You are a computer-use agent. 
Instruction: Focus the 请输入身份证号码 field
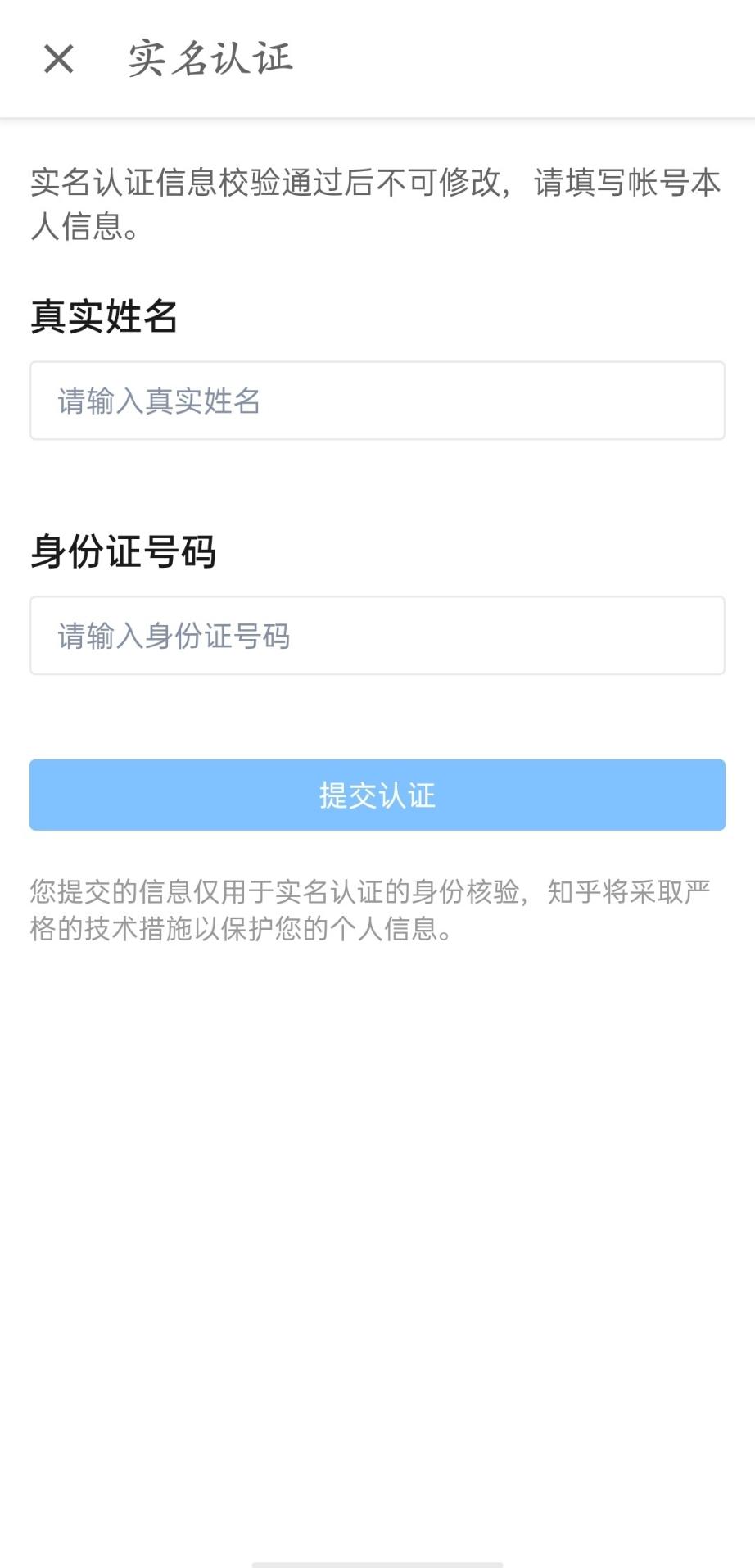(x=377, y=636)
